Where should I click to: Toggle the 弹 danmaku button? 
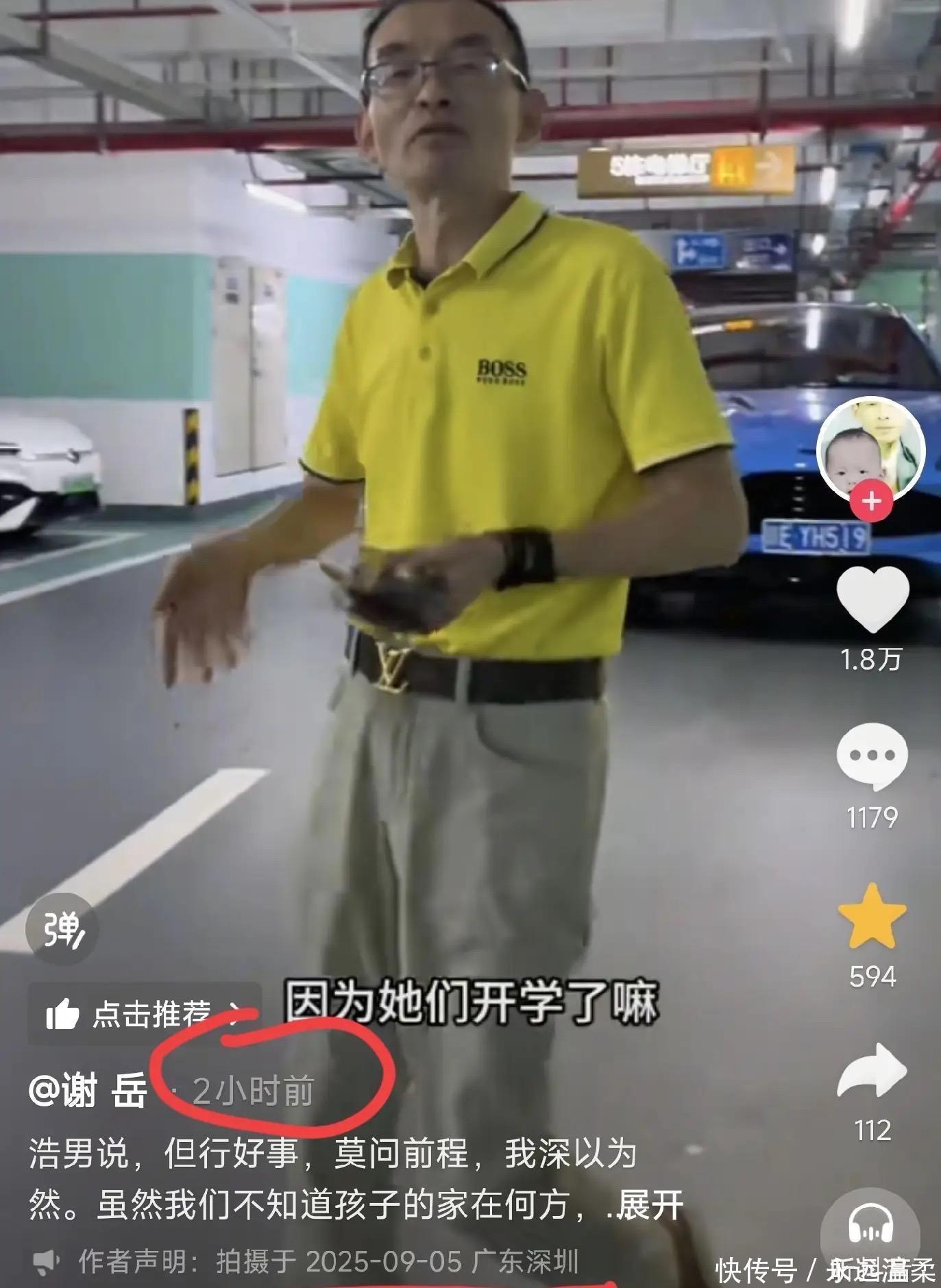click(x=62, y=930)
